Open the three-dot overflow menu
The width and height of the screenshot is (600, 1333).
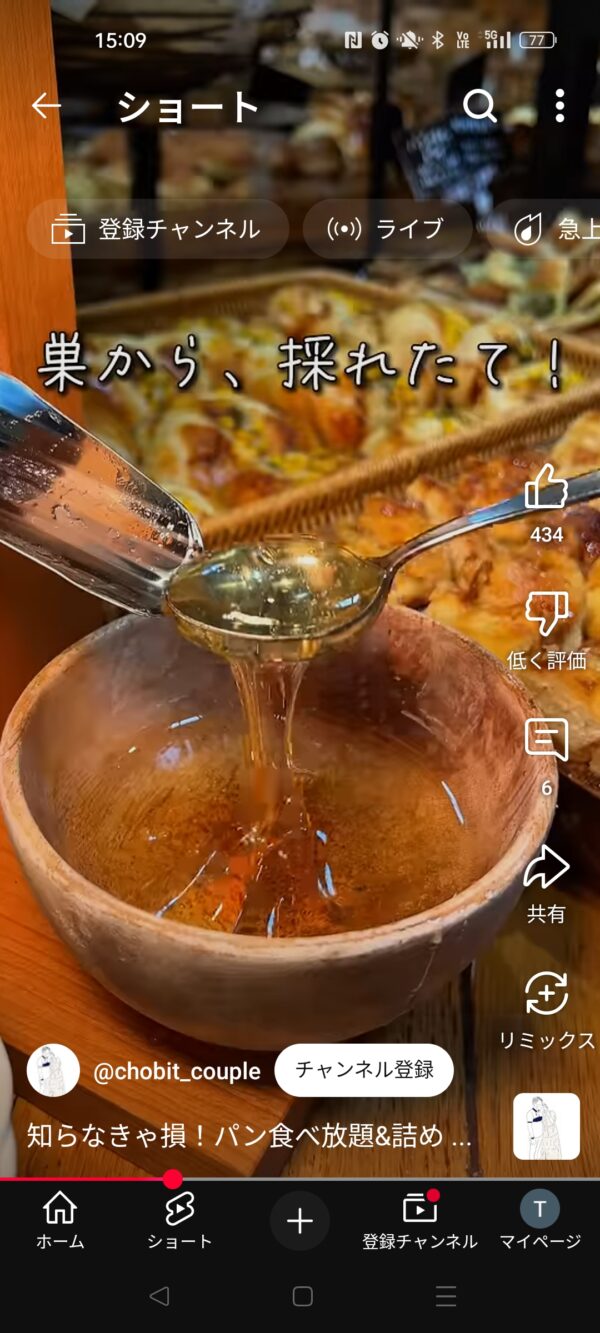pos(559,106)
